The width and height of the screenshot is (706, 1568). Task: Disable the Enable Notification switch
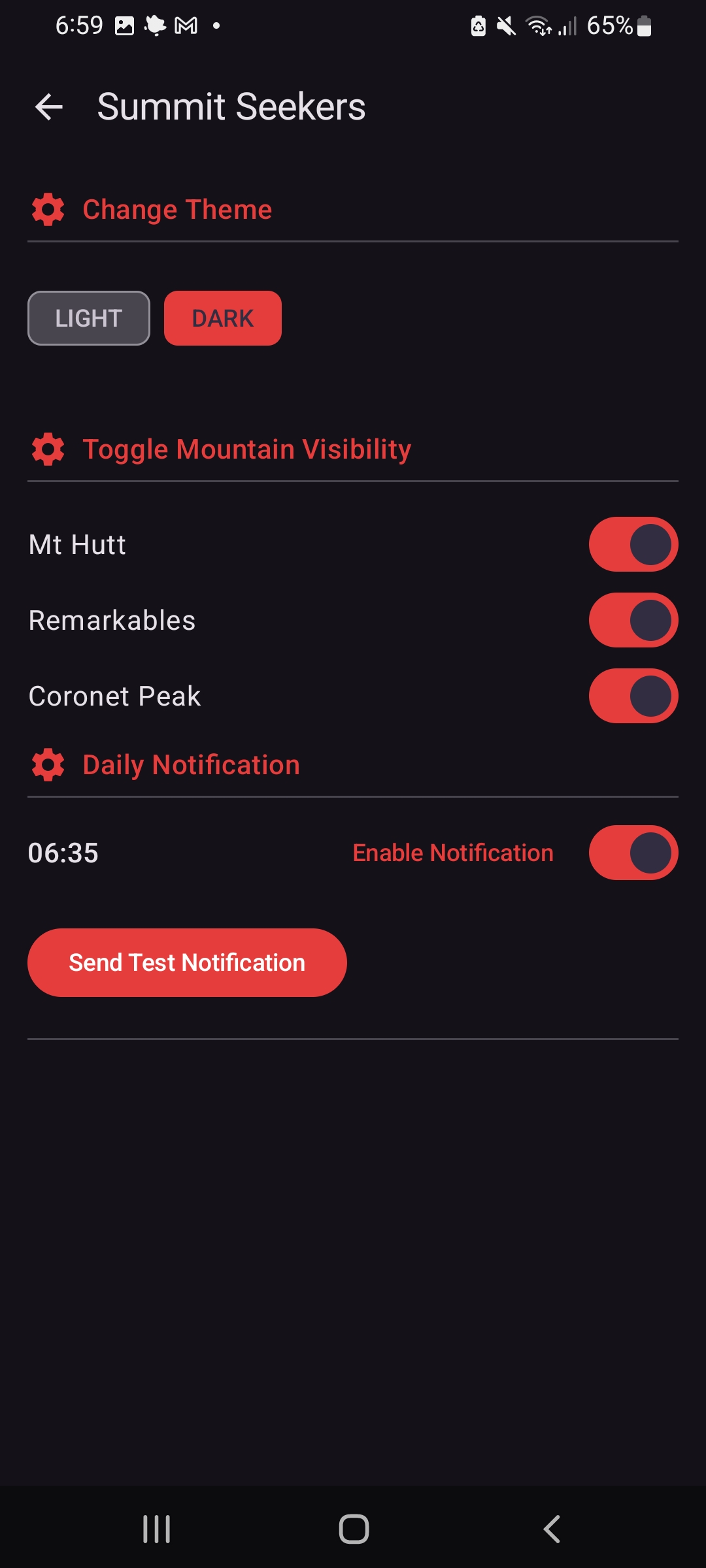pos(632,852)
